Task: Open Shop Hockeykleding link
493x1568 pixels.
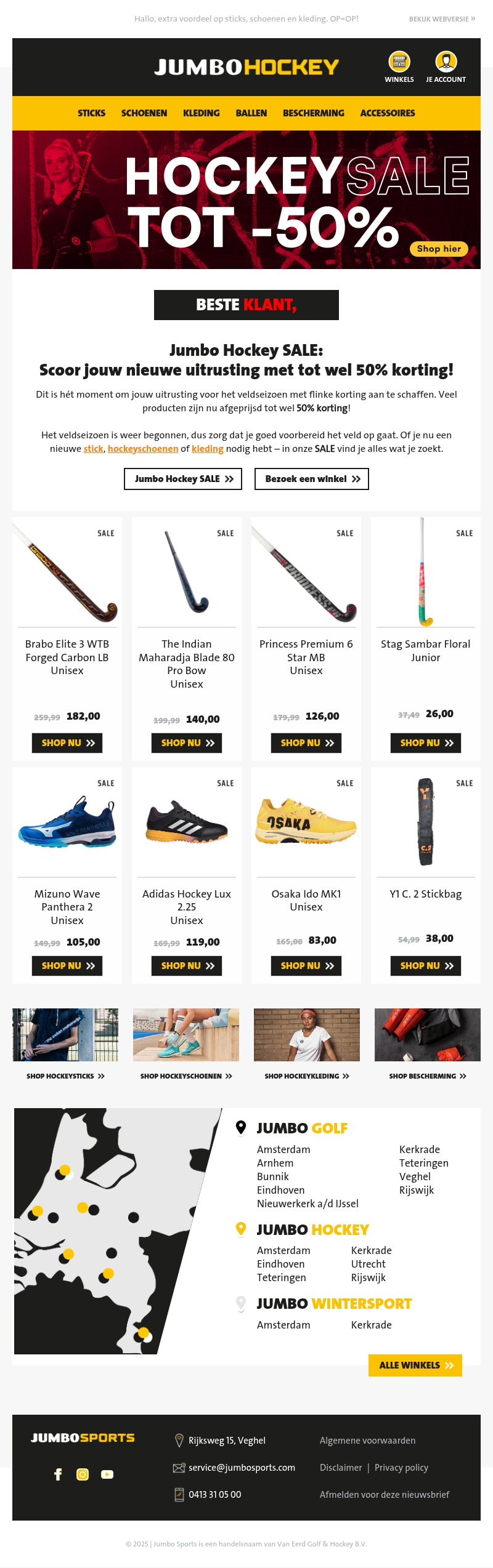Action: [x=307, y=1076]
